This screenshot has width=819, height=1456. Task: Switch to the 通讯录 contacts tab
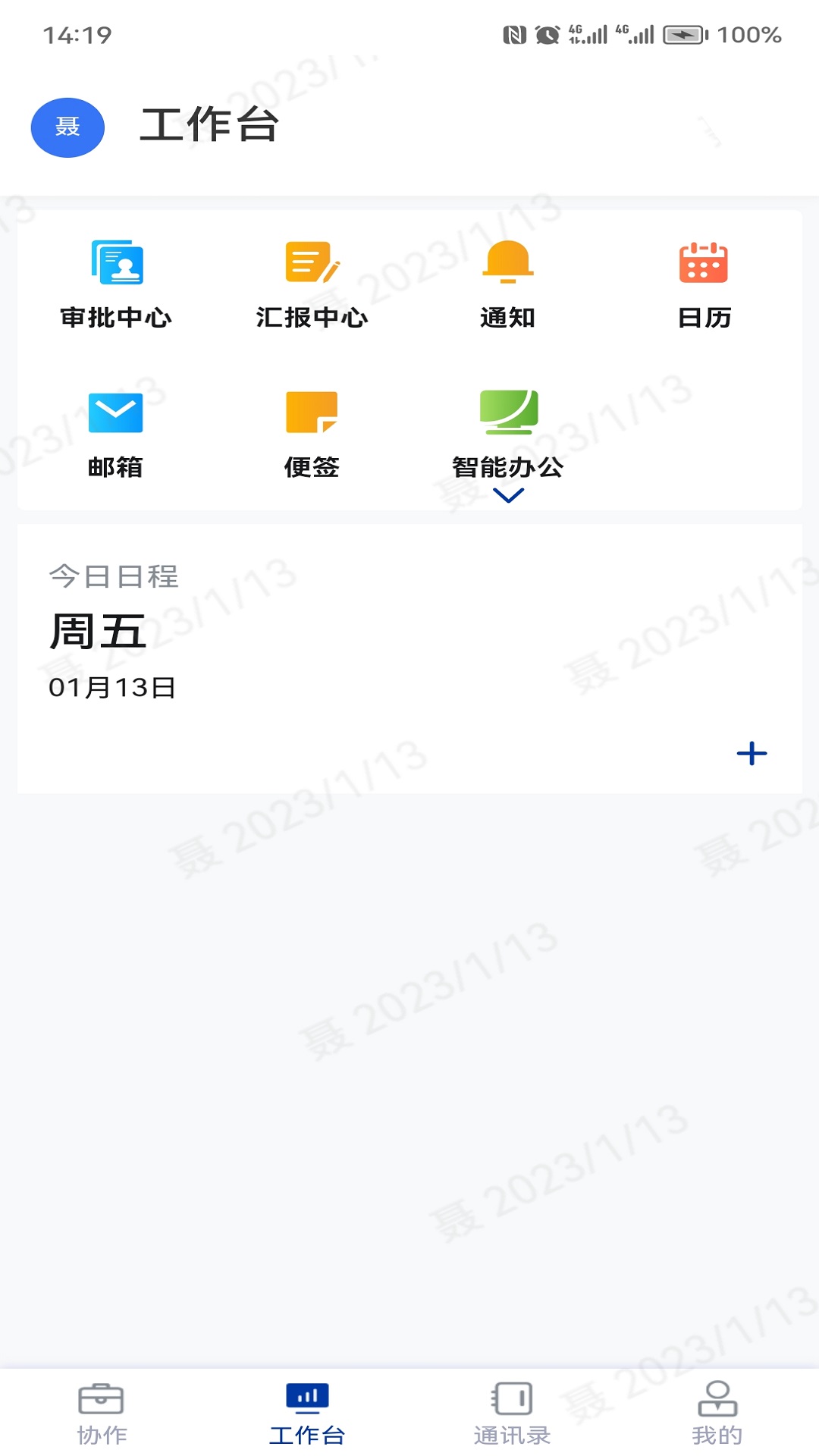(x=512, y=1414)
